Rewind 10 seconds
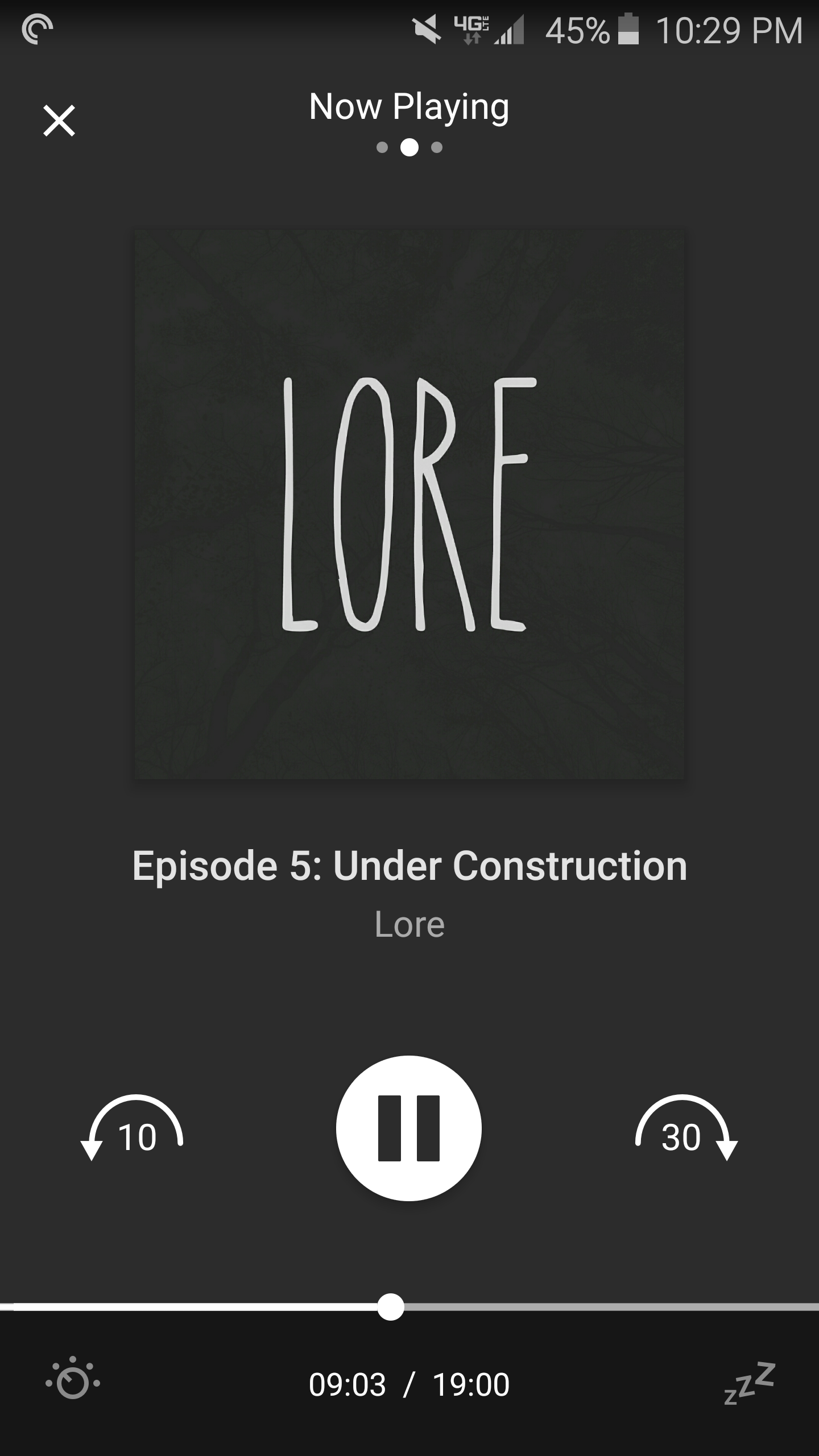The width and height of the screenshot is (819, 1456). tap(133, 1128)
